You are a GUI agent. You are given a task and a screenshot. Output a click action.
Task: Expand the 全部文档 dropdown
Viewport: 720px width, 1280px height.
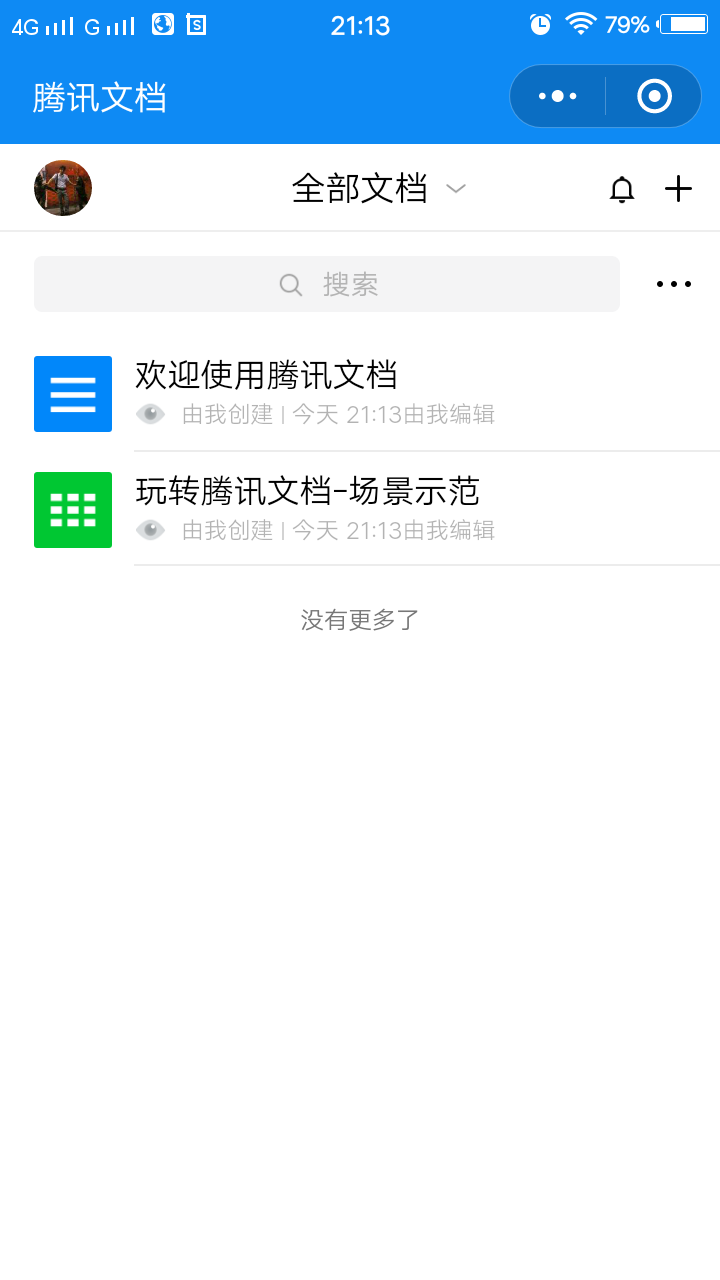point(379,188)
